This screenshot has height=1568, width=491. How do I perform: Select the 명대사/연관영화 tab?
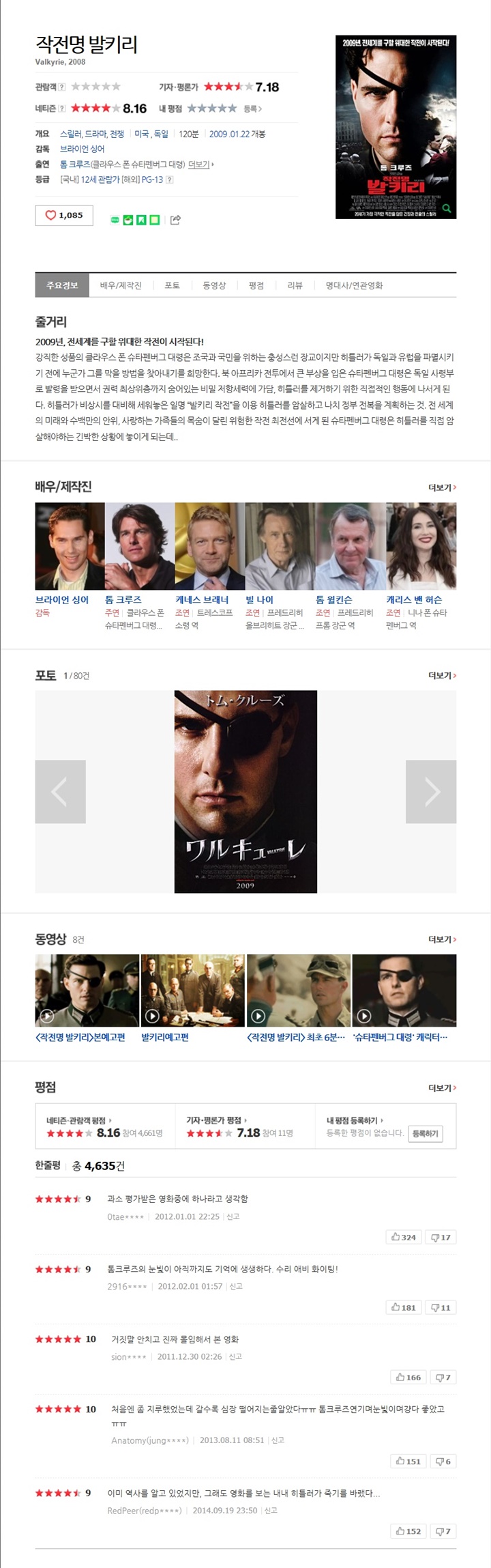354,285
